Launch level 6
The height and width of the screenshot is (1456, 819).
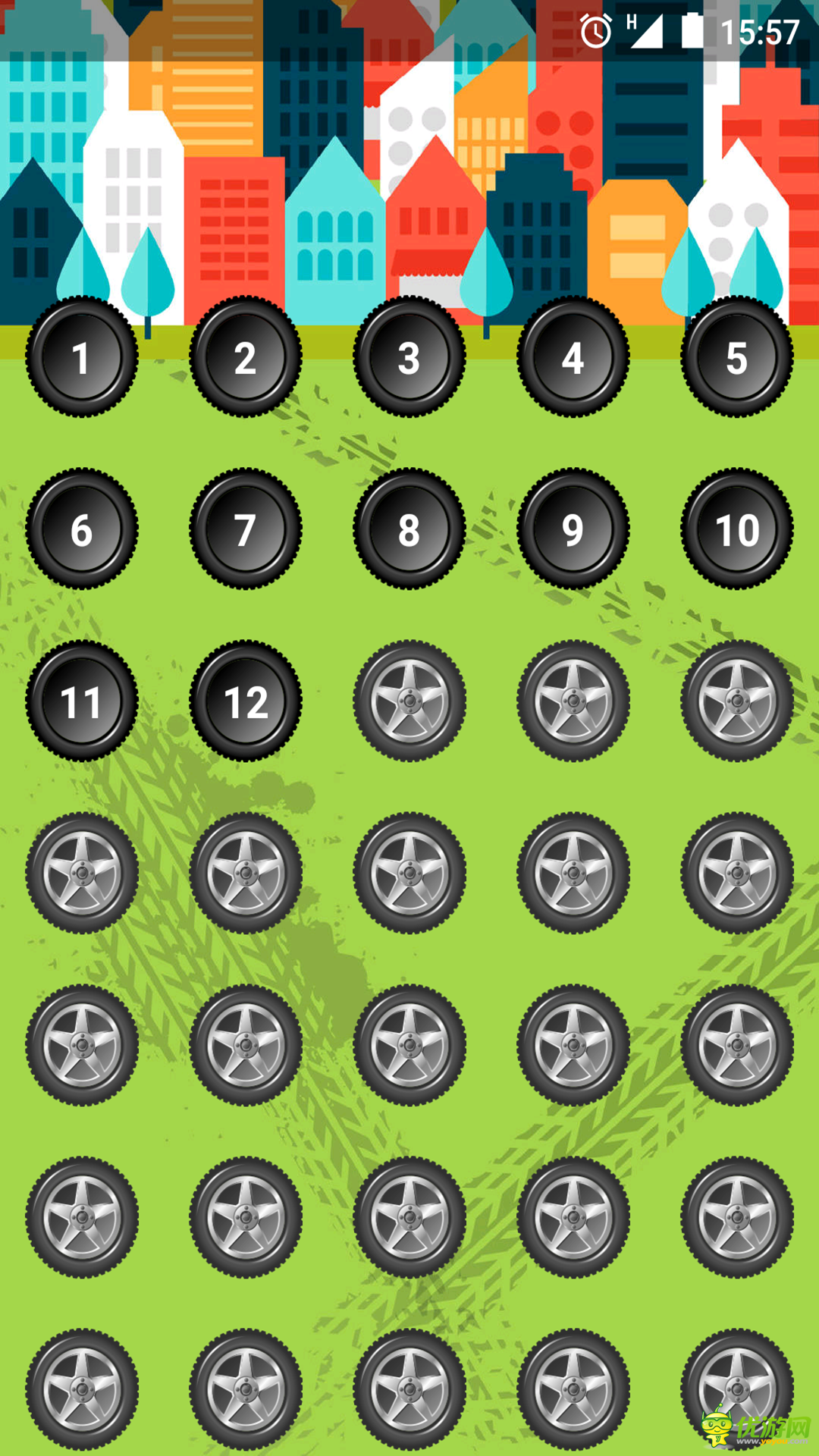(x=82, y=529)
